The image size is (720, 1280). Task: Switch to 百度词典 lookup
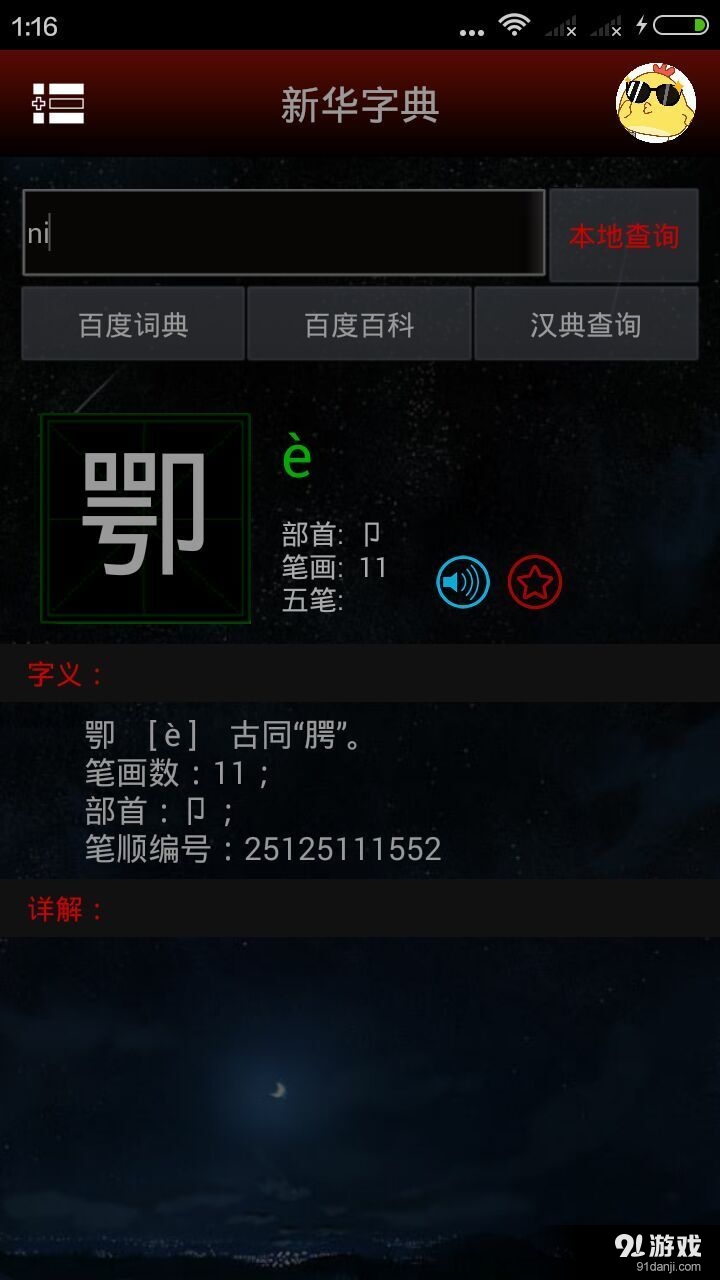click(132, 323)
